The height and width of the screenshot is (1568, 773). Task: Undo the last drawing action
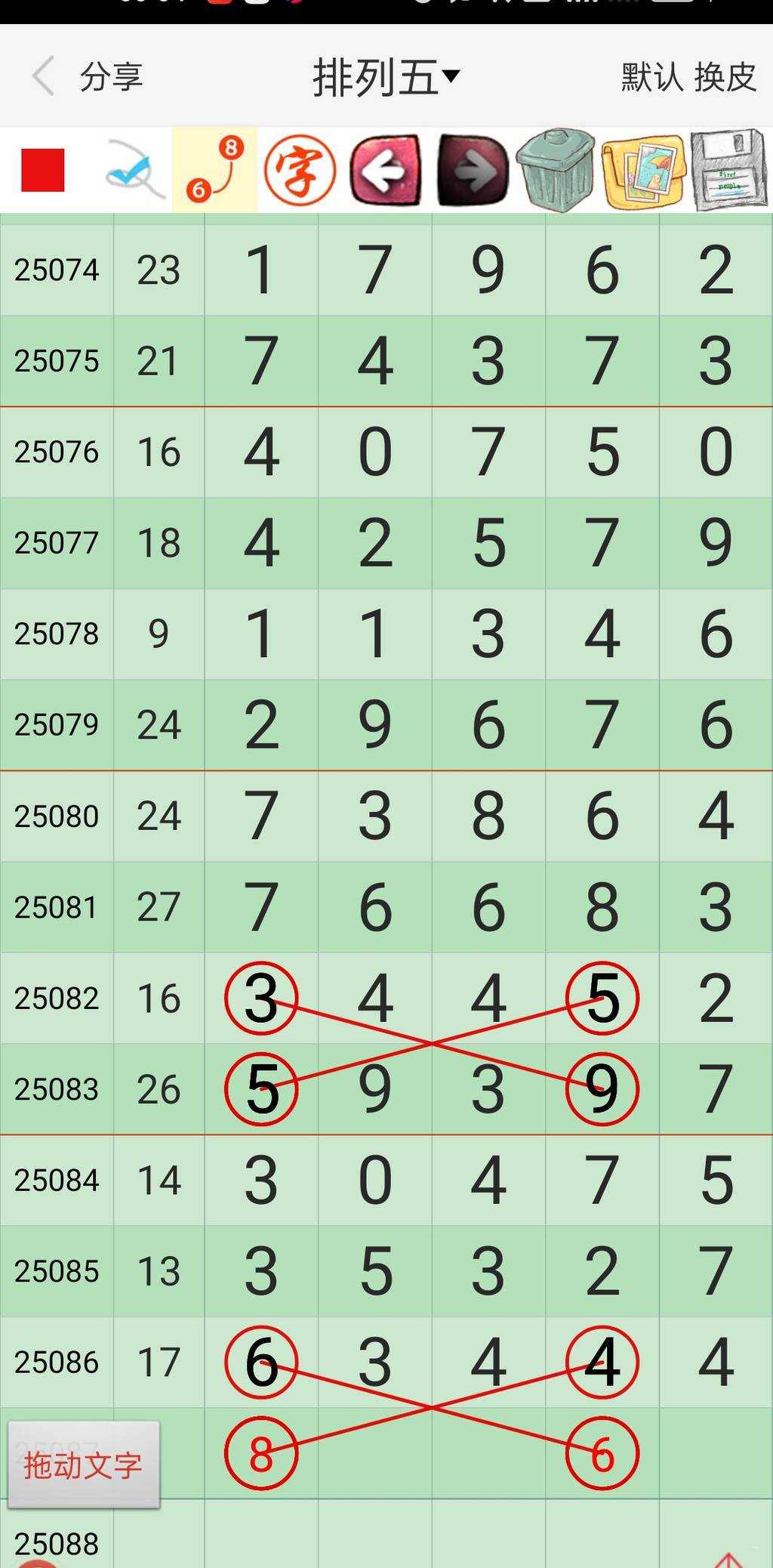pyautogui.click(x=386, y=170)
